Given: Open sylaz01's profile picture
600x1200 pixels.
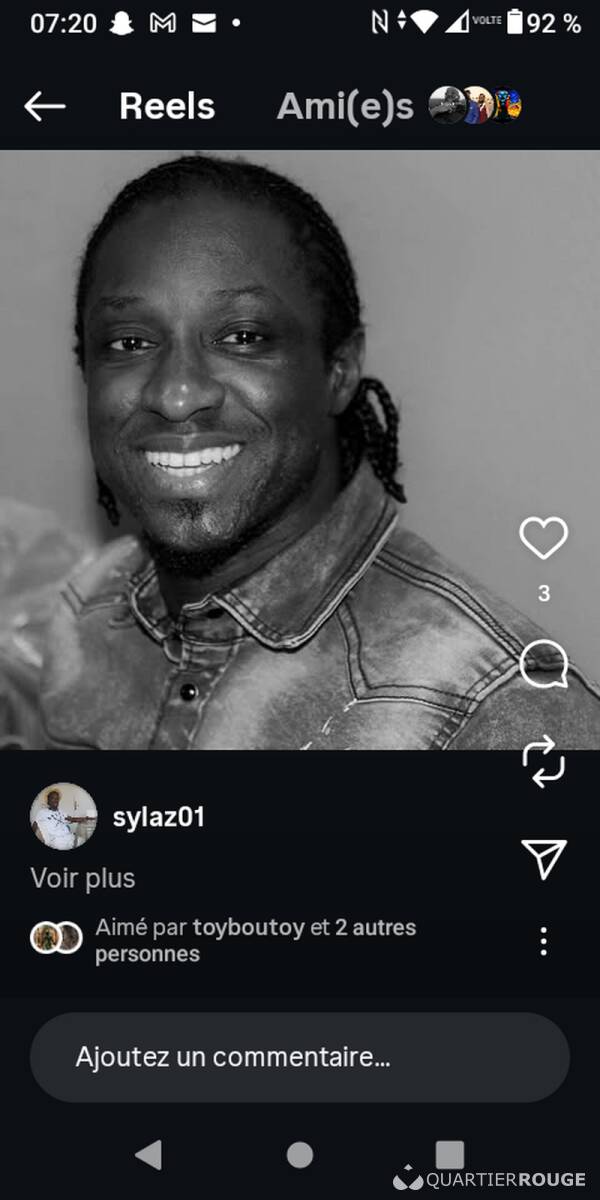Looking at the screenshot, I should coord(63,817).
